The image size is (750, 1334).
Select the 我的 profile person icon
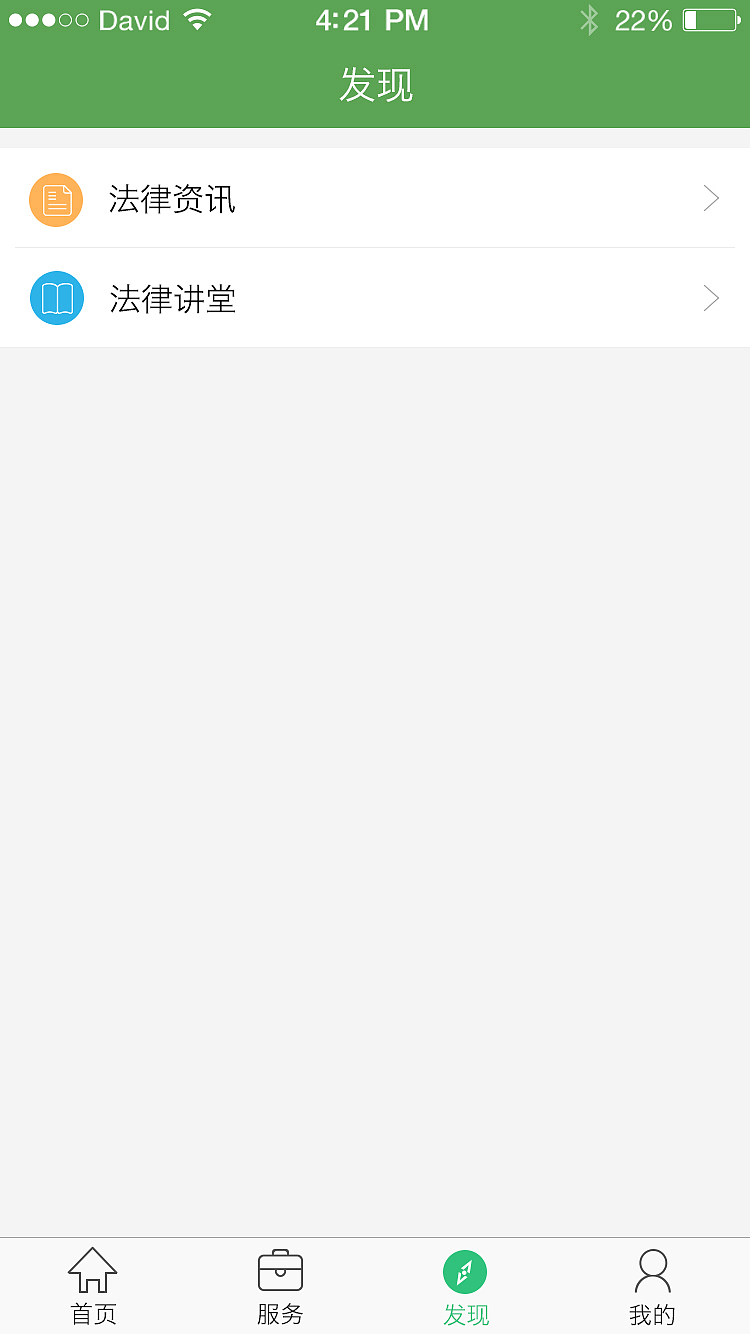click(652, 1269)
